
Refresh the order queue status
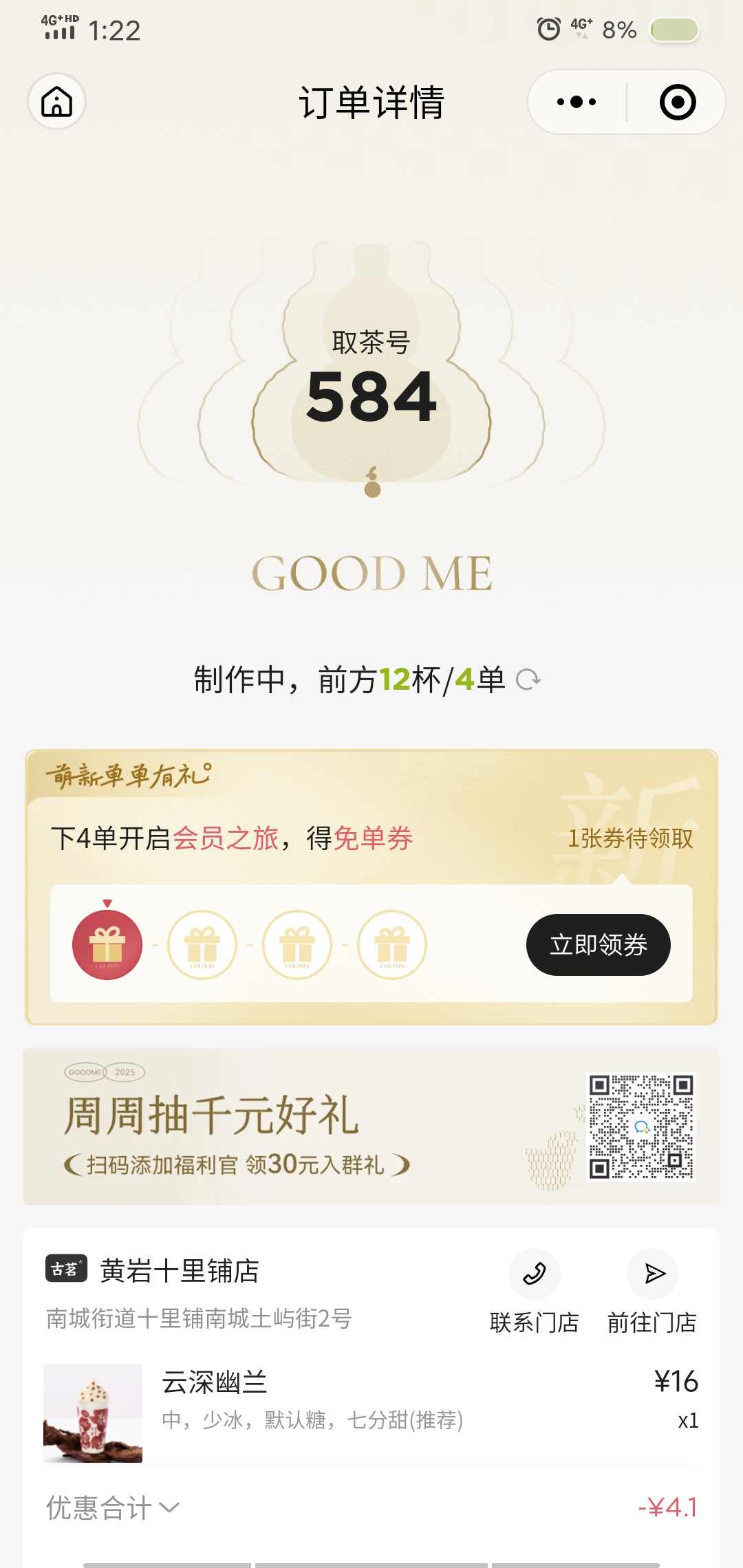[528, 679]
